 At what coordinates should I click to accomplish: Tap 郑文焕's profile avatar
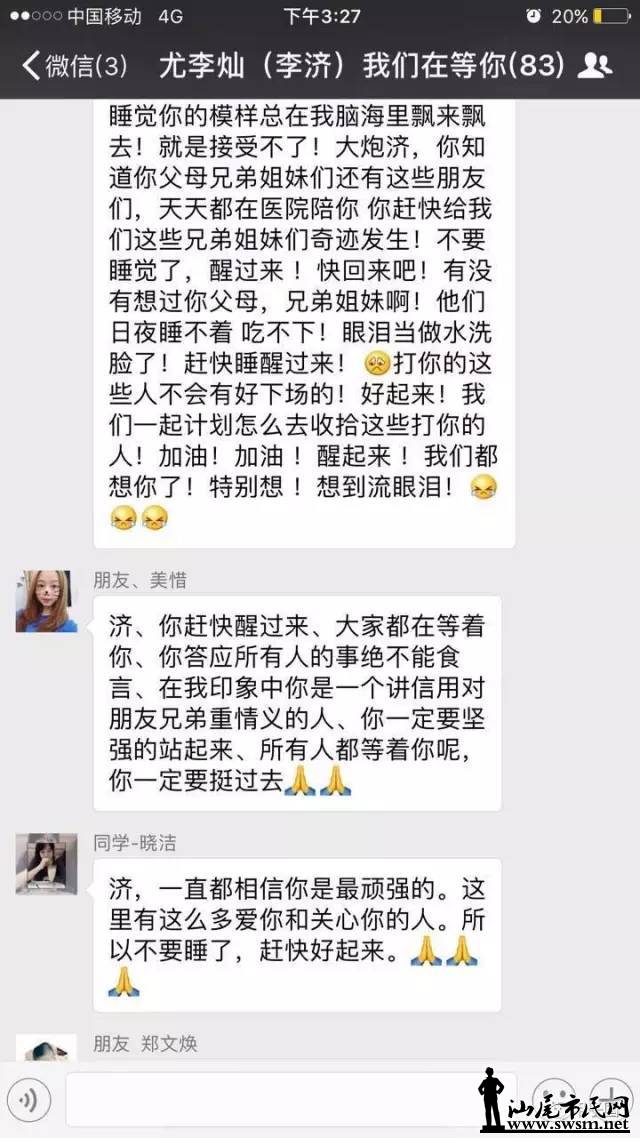coord(46,1050)
